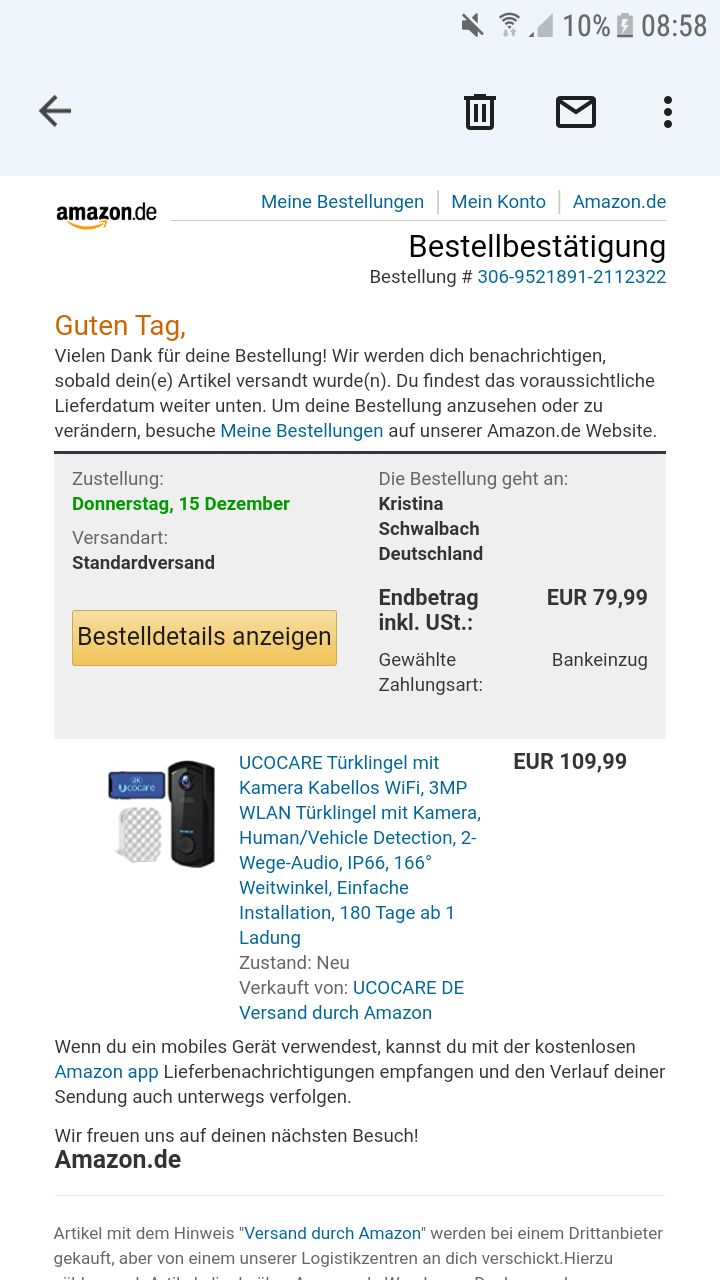Viewport: 720px width, 1280px height.
Task: Open the overflow menu
Action: (x=667, y=111)
